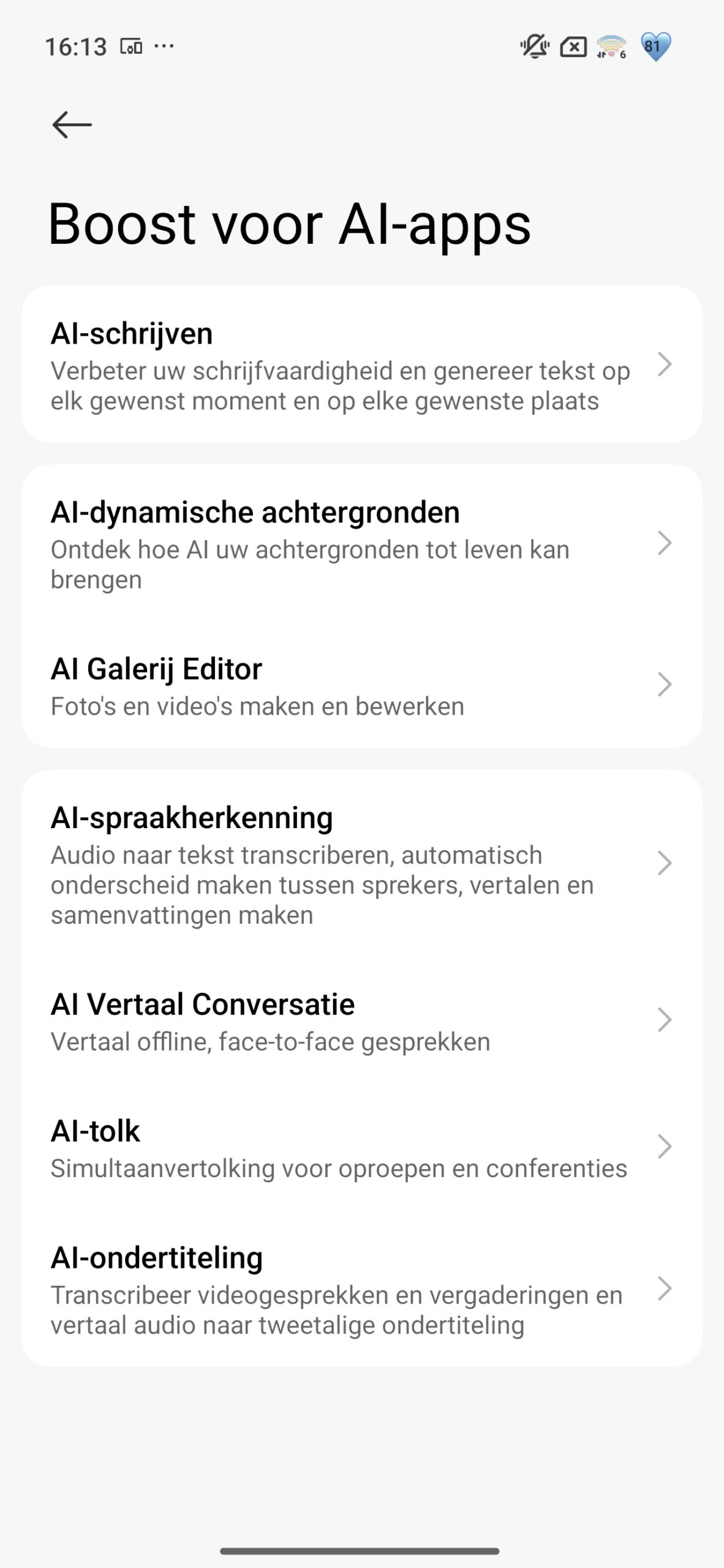
Task: Open AI-ondertiteling settings
Action: tap(361, 1289)
